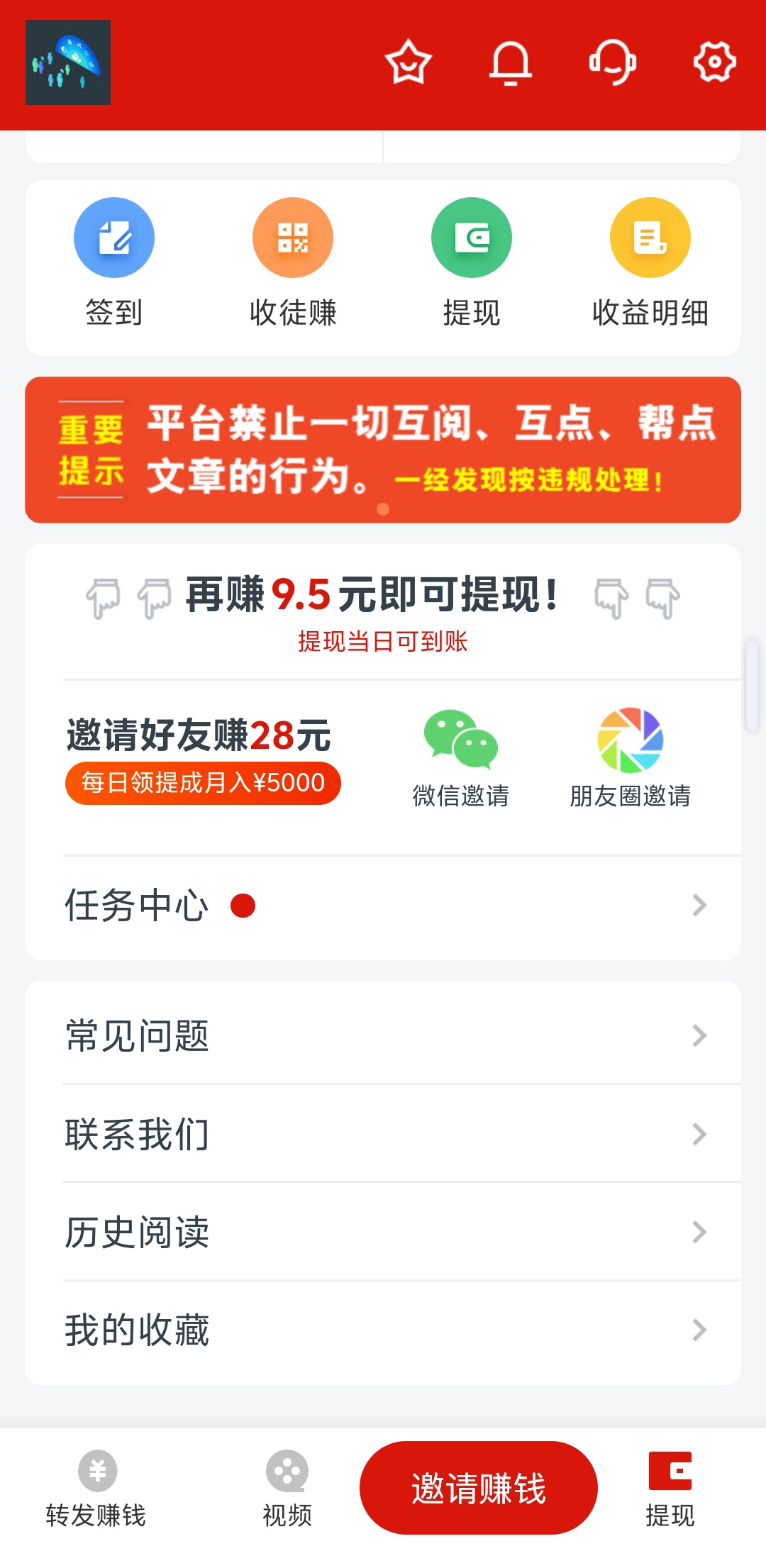Image resolution: width=766 pixels, height=1568 pixels.
Task: Open 常见问题 FAQ row
Action: (383, 1035)
